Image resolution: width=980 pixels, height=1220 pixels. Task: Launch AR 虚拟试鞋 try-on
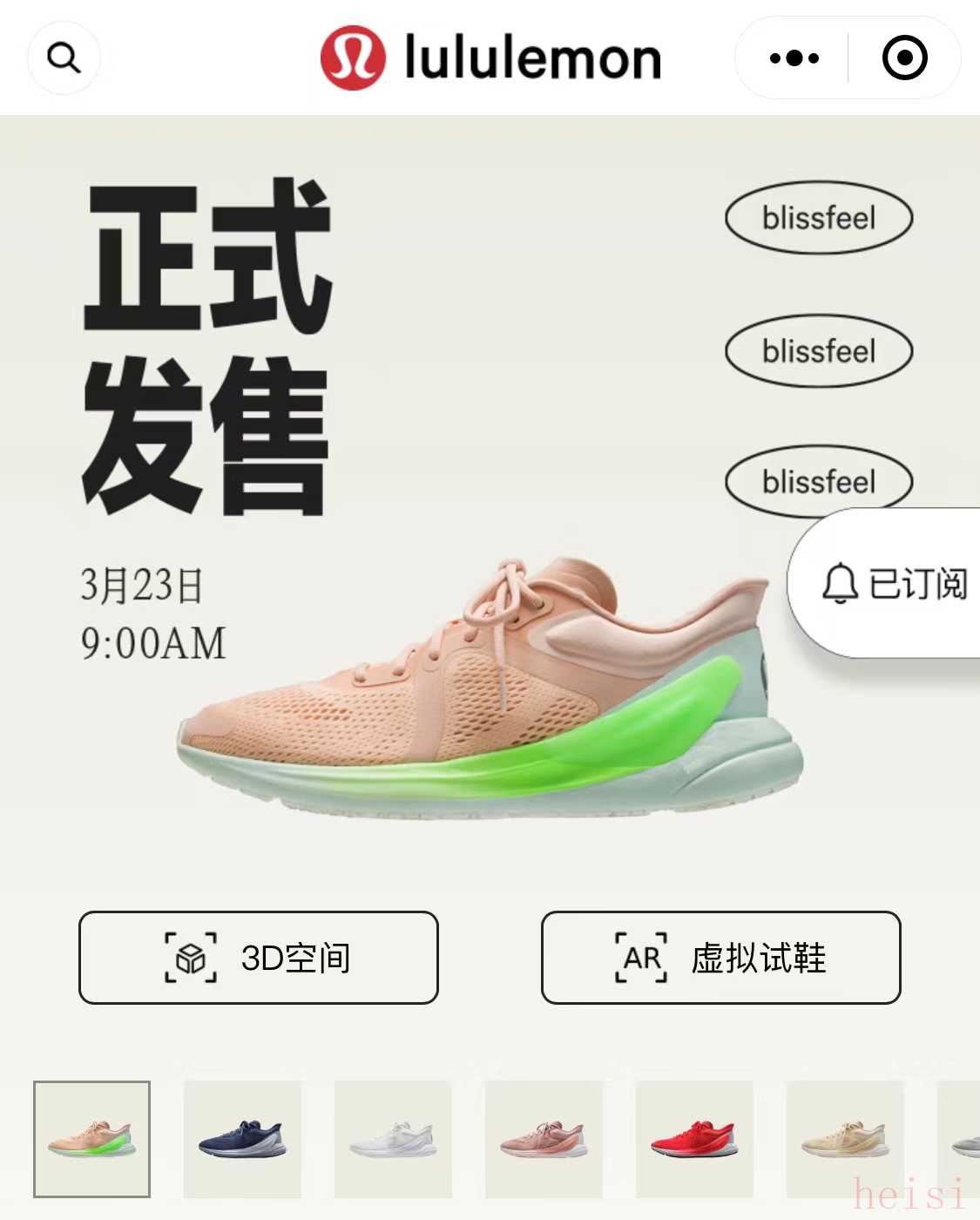click(x=721, y=958)
